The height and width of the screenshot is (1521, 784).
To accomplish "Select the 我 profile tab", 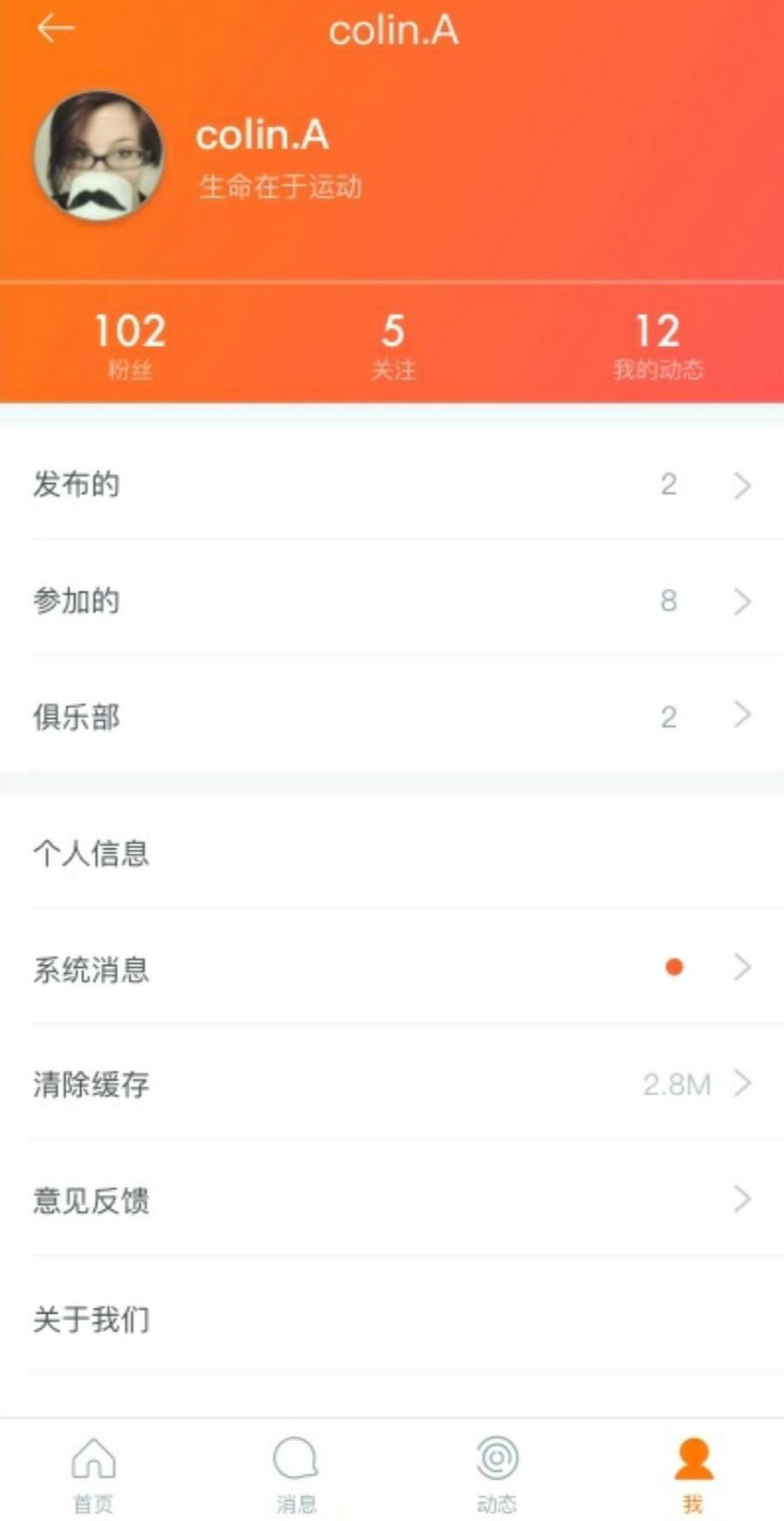I will point(693,1473).
